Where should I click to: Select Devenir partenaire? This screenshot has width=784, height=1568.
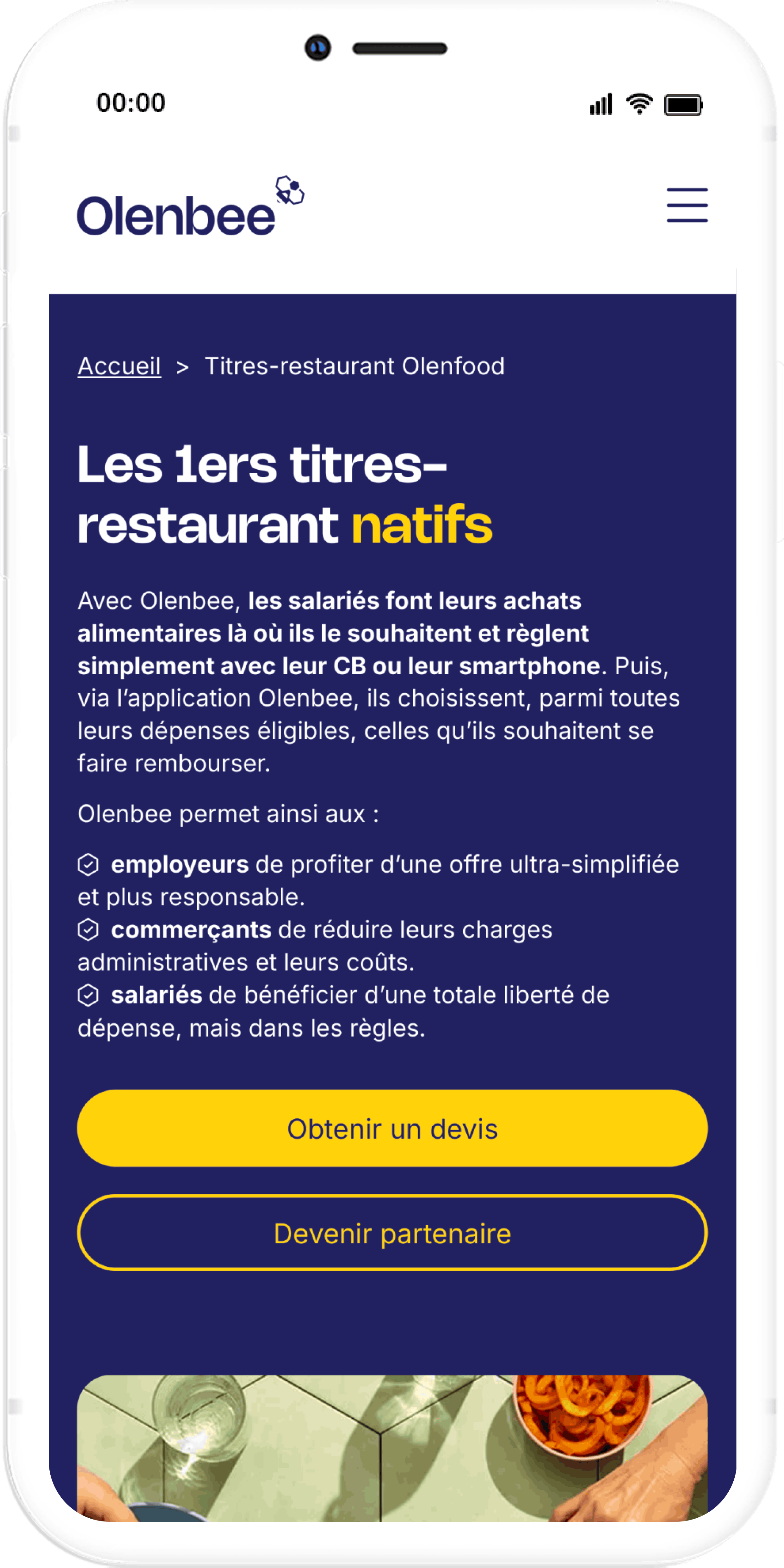(x=392, y=1233)
